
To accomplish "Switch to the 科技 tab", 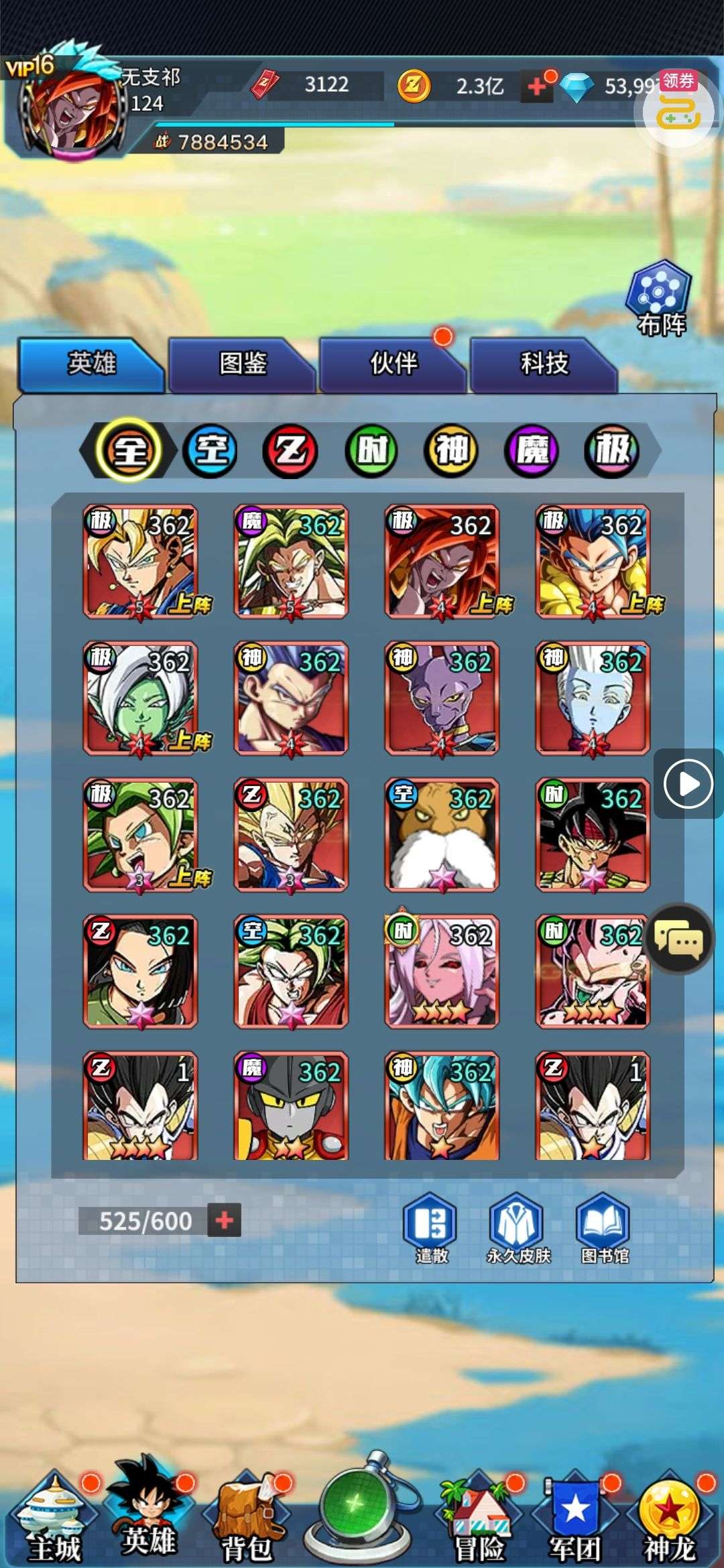I will [544, 364].
